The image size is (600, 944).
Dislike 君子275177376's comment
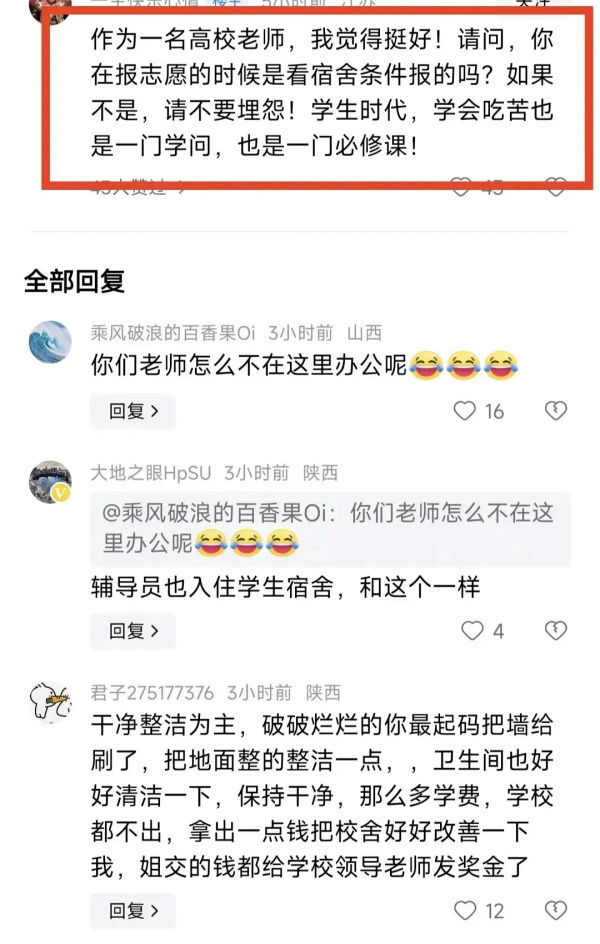pos(555,911)
